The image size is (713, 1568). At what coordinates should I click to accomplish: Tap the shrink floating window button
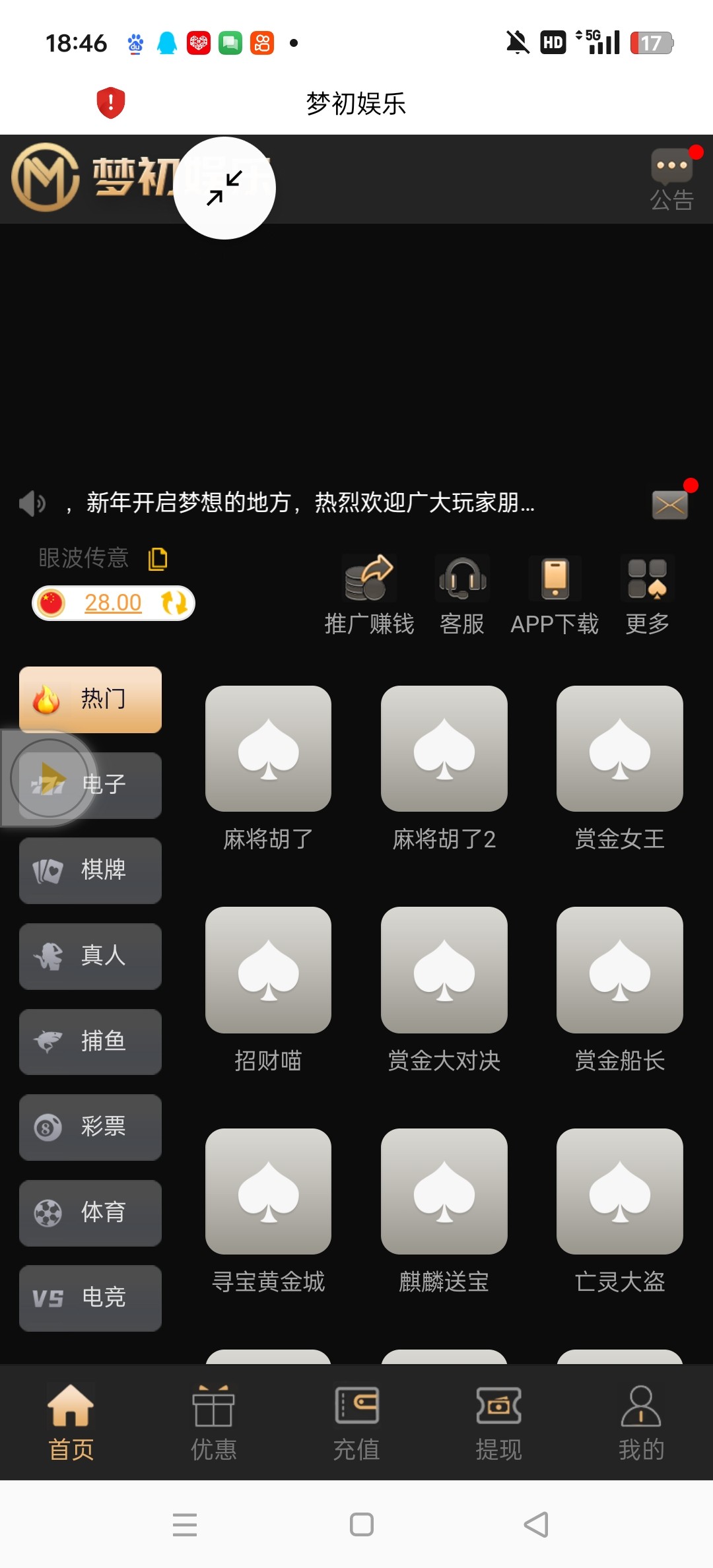coord(224,188)
